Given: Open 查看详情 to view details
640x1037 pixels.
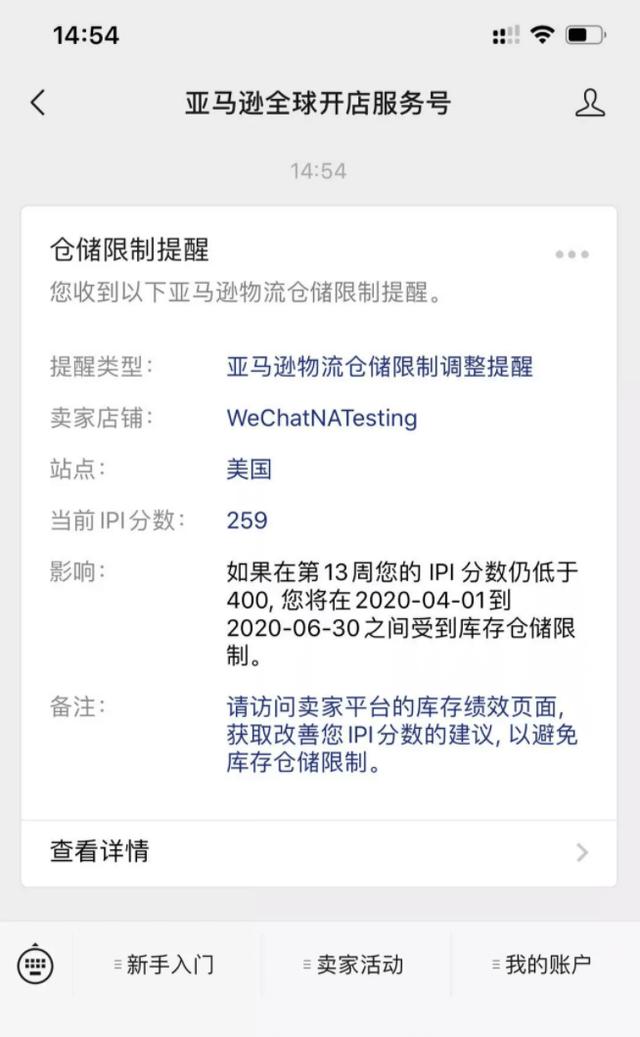Looking at the screenshot, I should (319, 852).
